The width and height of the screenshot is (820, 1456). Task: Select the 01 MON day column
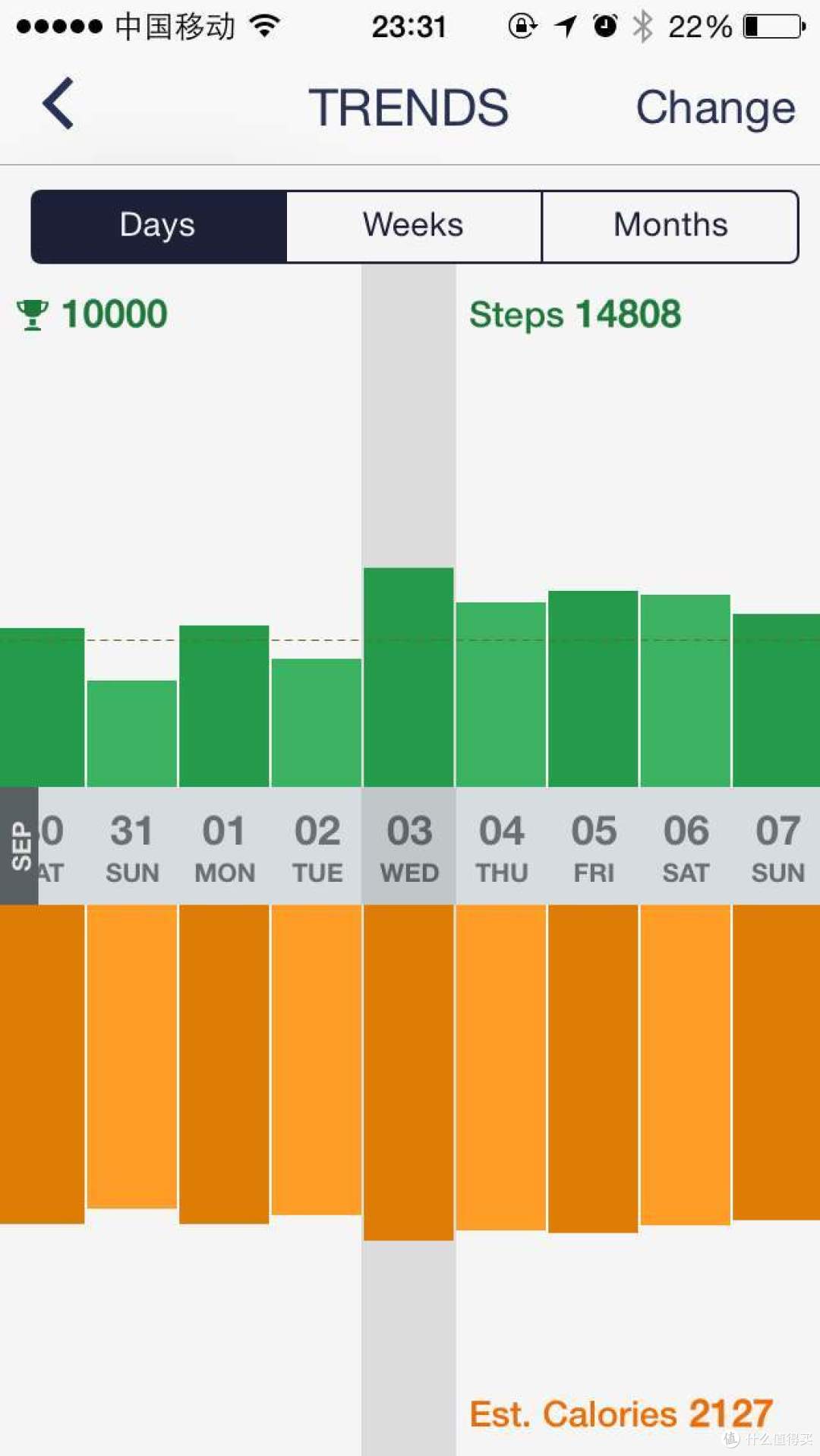pyautogui.click(x=224, y=846)
